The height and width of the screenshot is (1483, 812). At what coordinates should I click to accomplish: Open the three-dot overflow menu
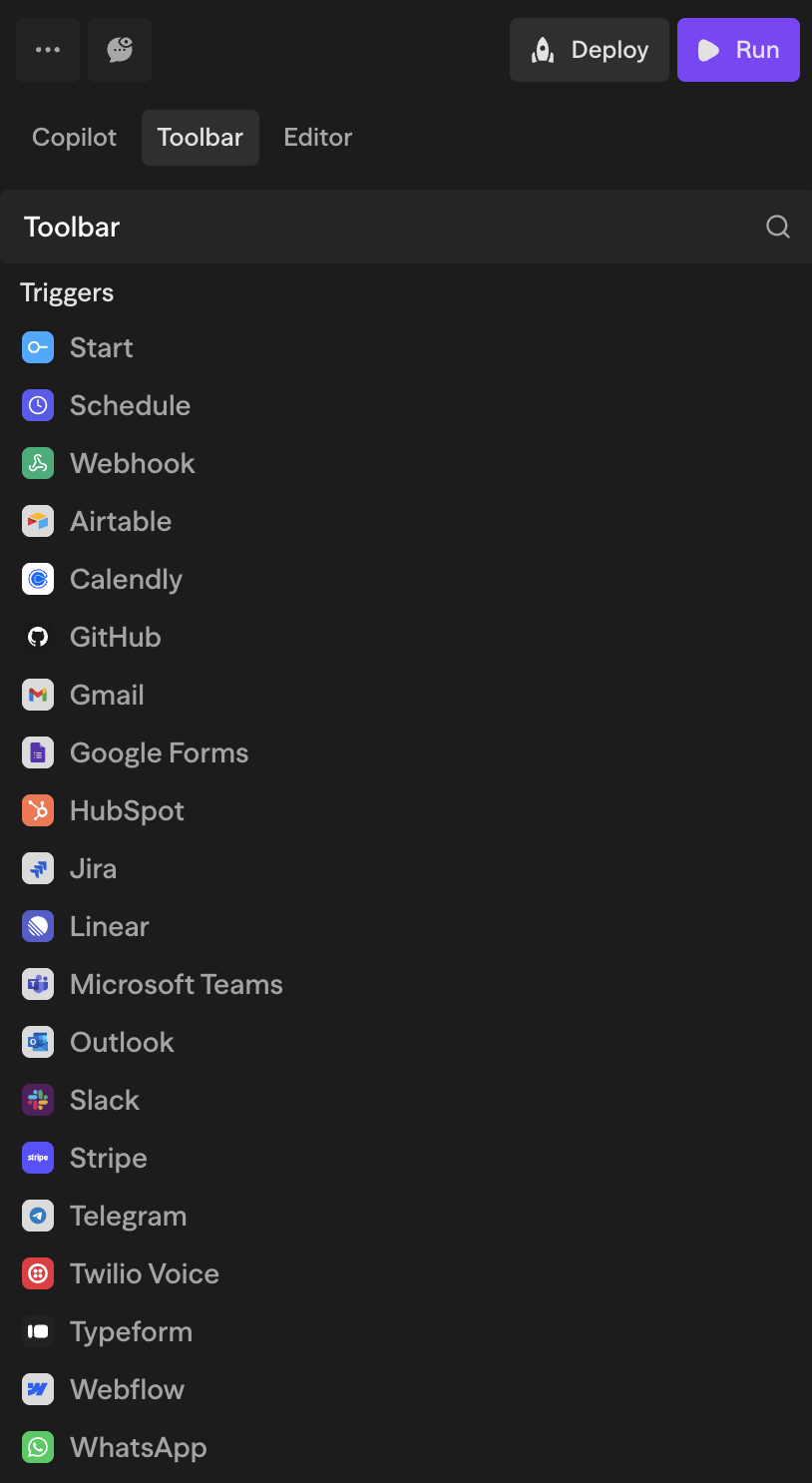pyautogui.click(x=48, y=50)
